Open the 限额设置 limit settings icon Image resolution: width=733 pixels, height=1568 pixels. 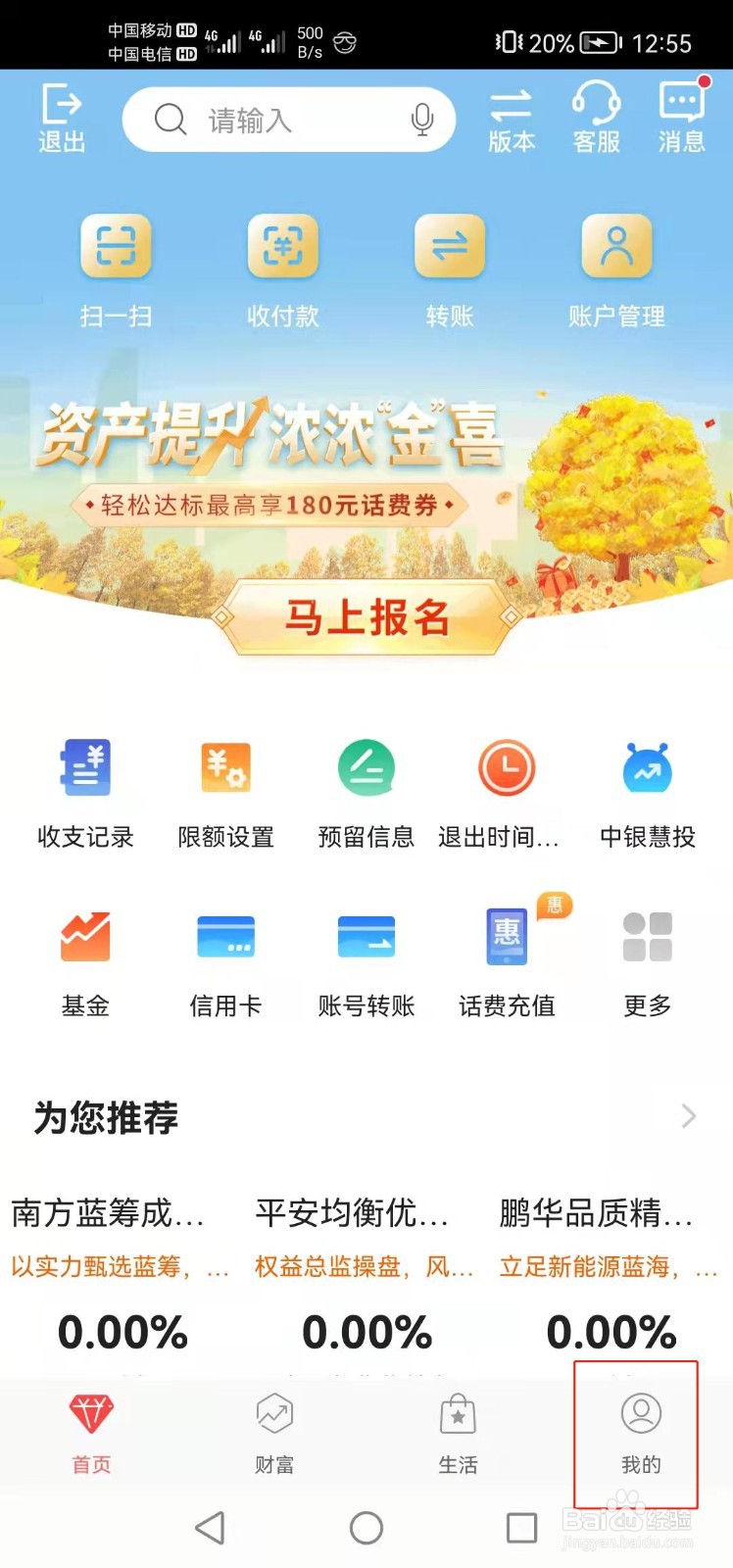(x=225, y=792)
